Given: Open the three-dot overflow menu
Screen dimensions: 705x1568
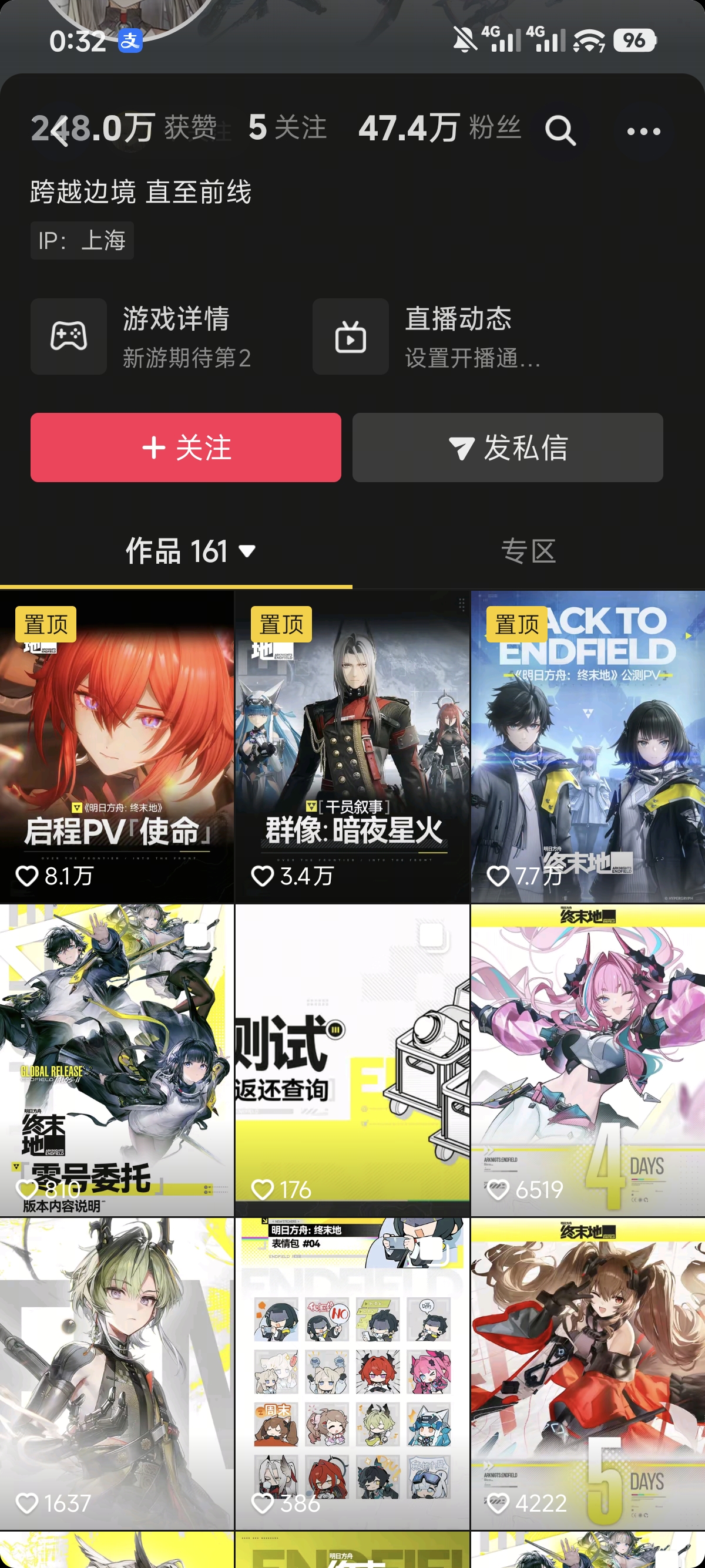Looking at the screenshot, I should [x=643, y=130].
